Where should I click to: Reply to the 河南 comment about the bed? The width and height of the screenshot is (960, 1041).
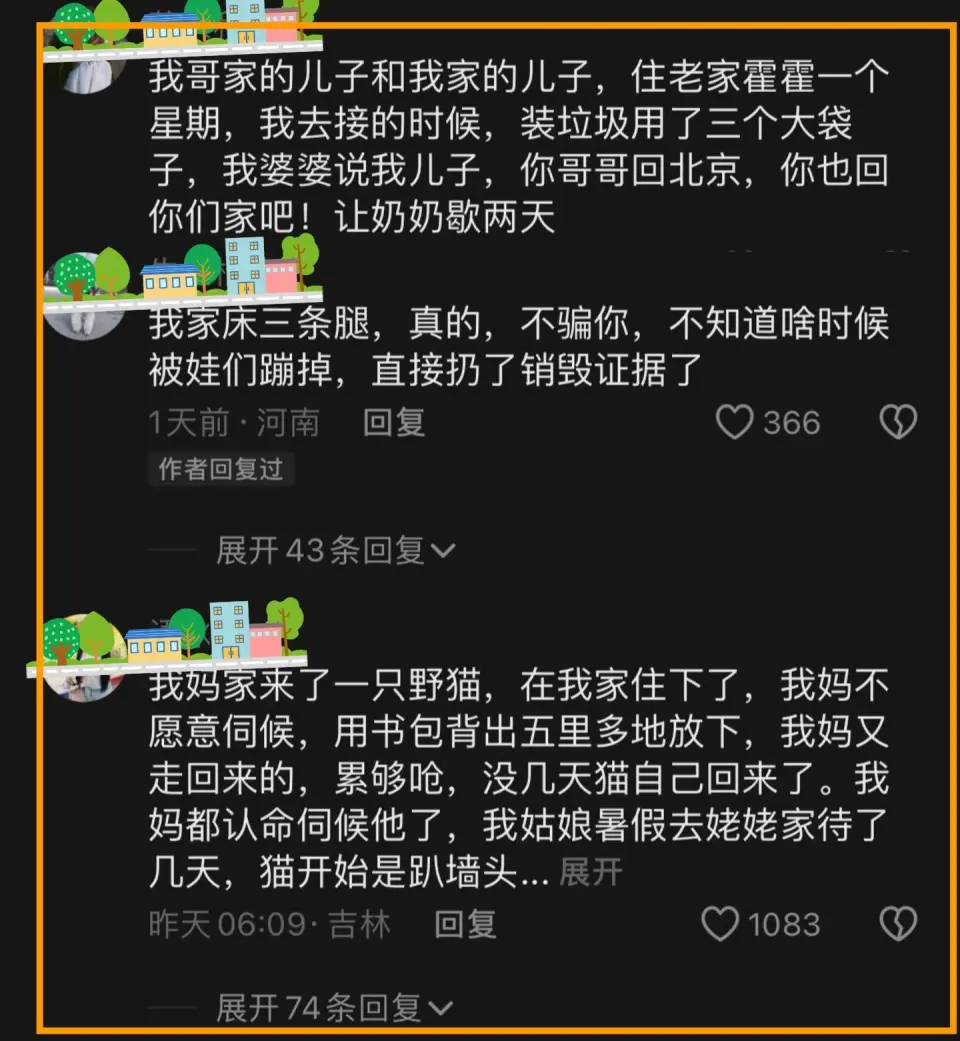(x=394, y=423)
